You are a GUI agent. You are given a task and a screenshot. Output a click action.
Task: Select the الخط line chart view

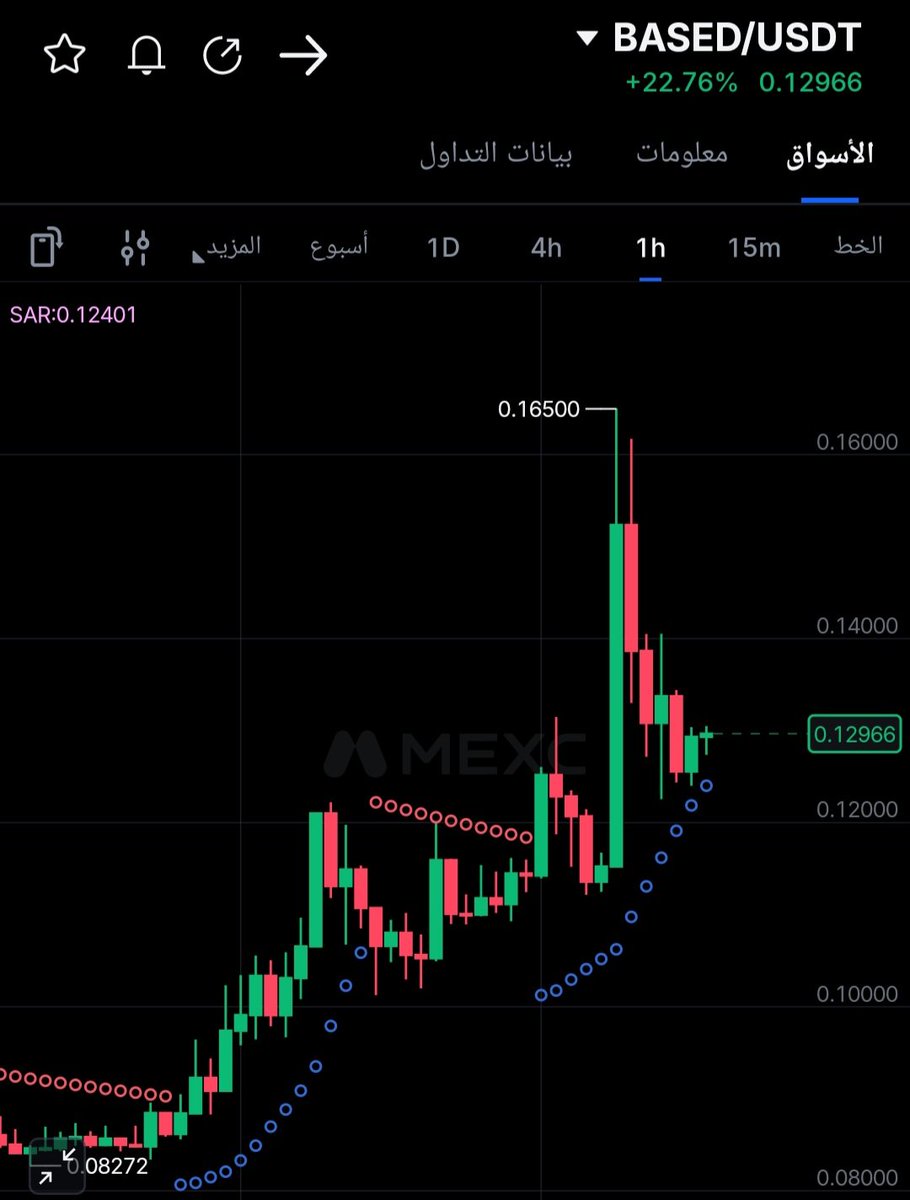[858, 246]
